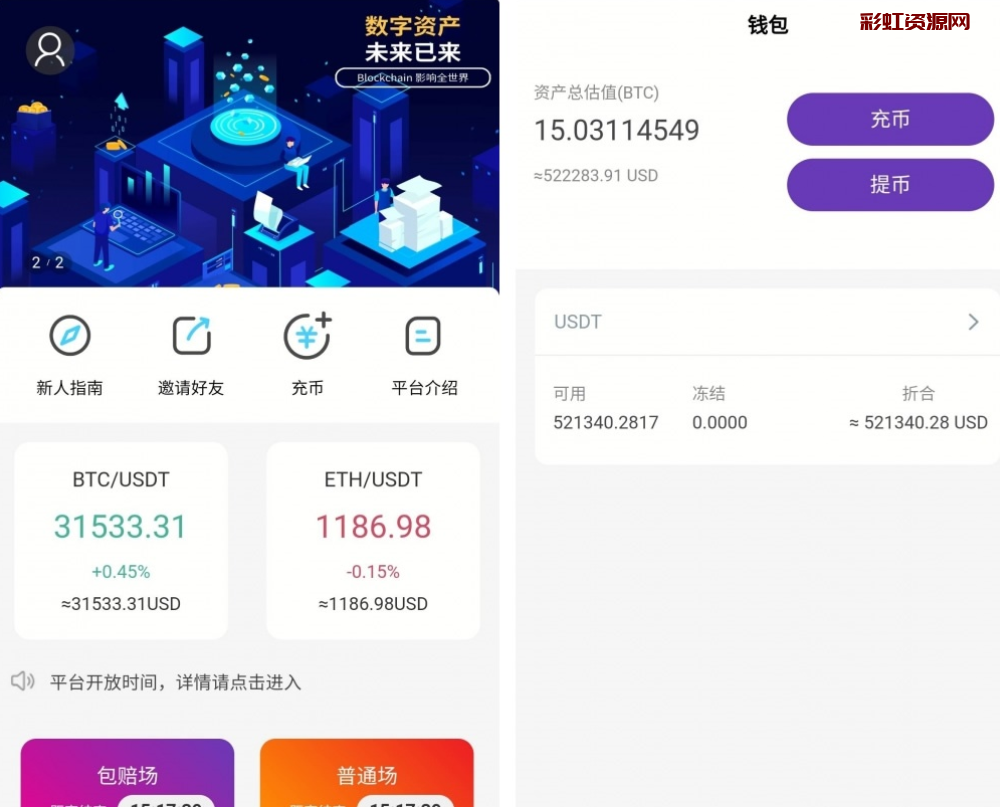Open the BTC/USDT price card
Viewport: 1000px width, 807px height.
coord(121,540)
